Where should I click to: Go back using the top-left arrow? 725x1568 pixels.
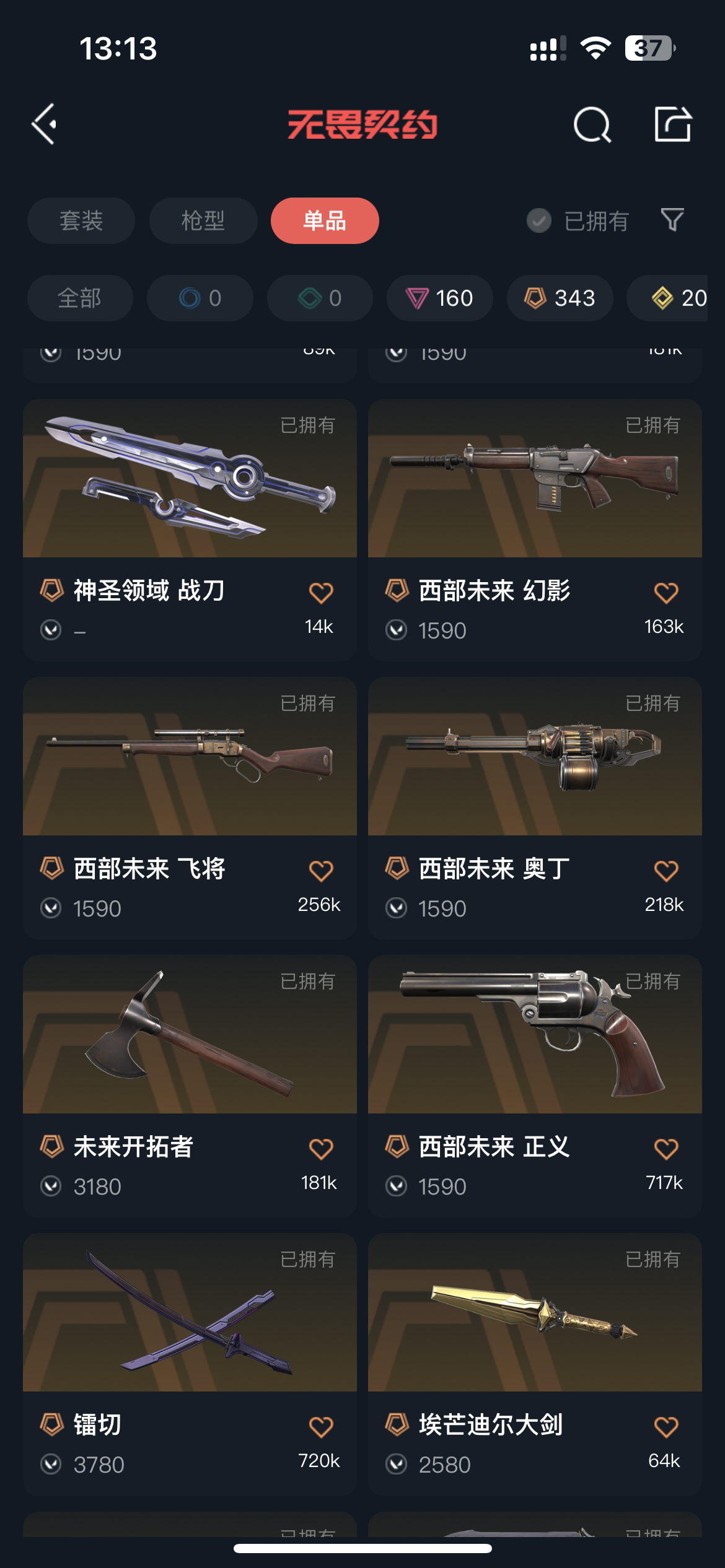pos(45,124)
